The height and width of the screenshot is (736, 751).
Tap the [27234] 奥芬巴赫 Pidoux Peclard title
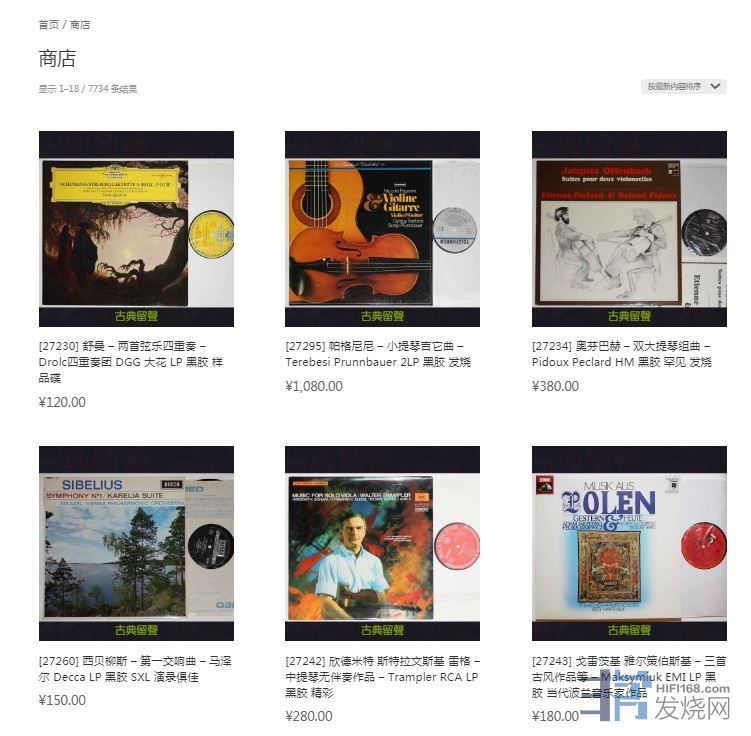(621, 354)
